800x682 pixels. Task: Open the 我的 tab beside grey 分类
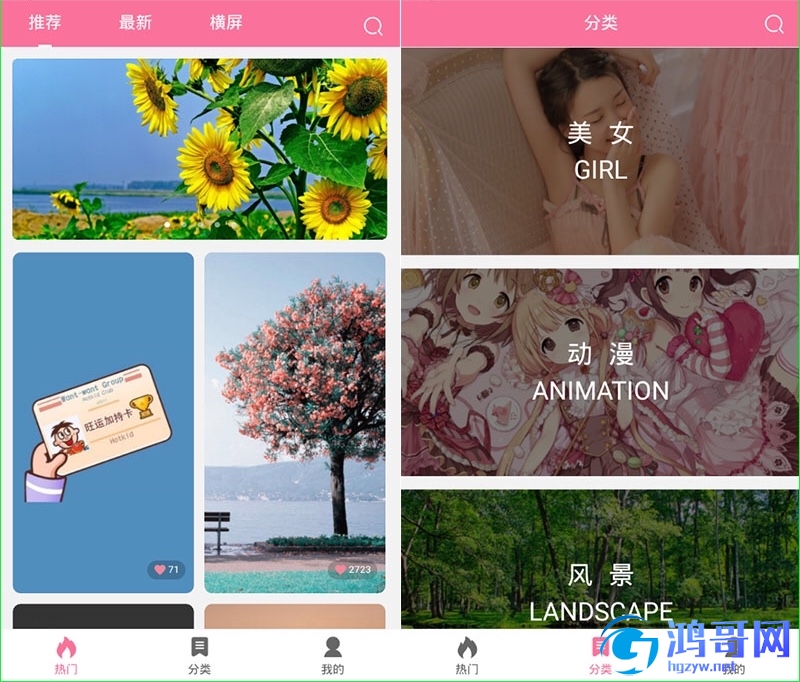[x=333, y=655]
